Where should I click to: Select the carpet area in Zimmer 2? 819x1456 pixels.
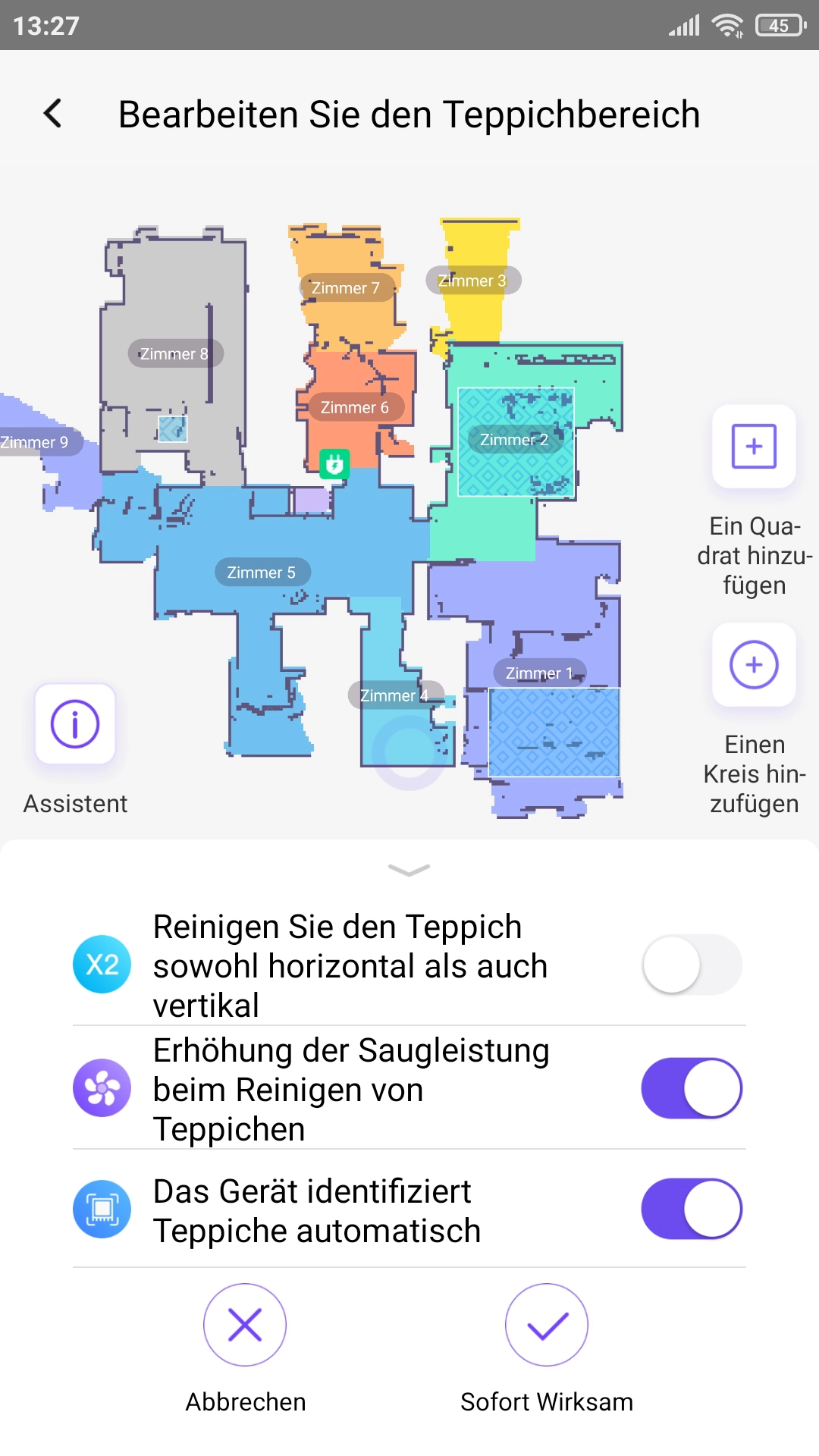[516, 442]
